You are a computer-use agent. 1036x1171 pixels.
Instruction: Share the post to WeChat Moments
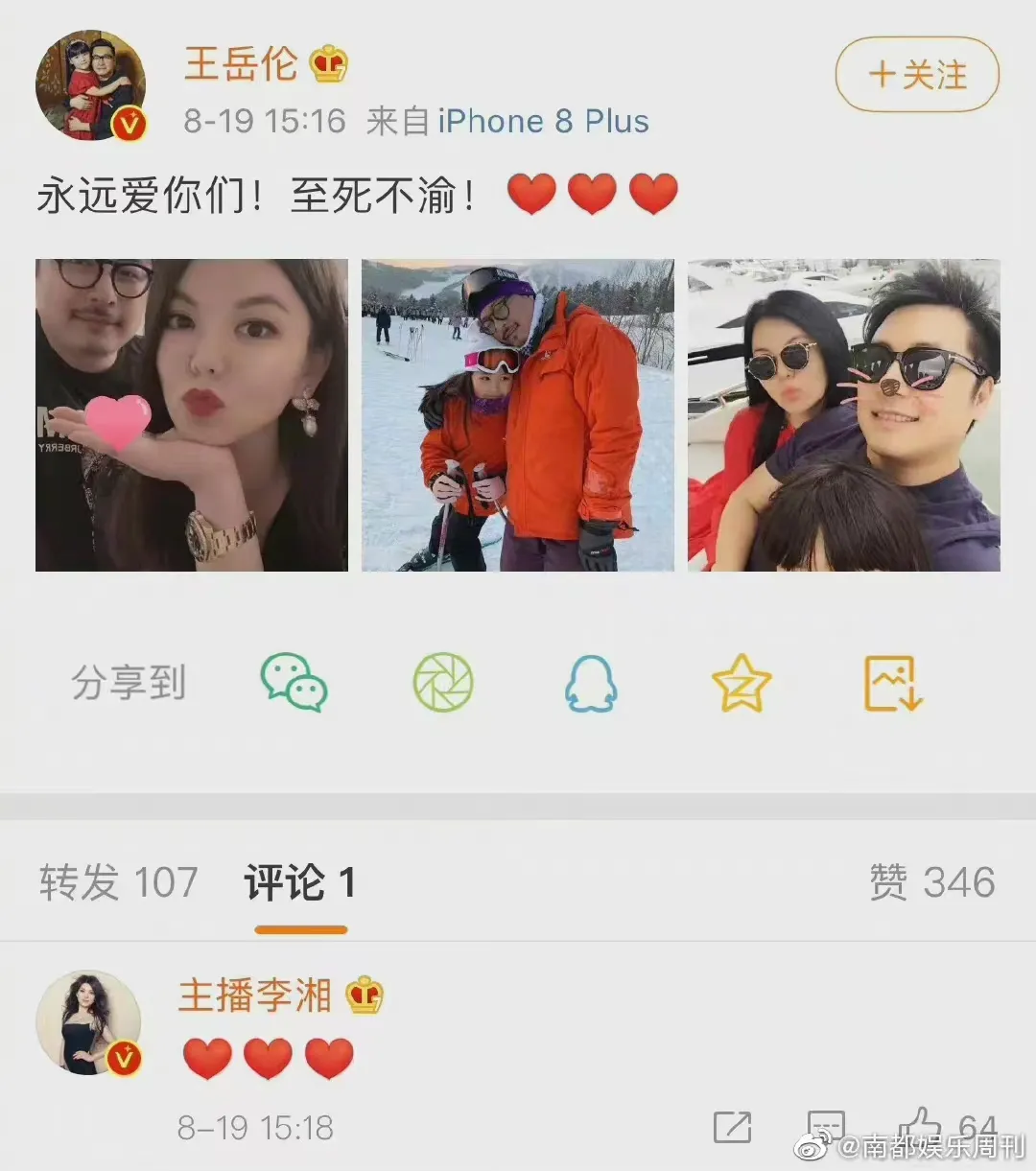443,683
